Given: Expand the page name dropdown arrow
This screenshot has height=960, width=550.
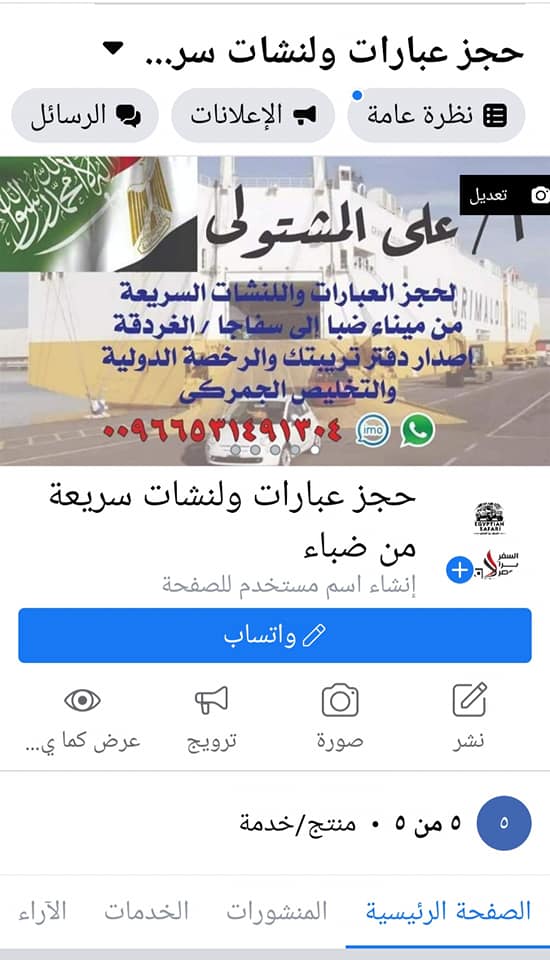Looking at the screenshot, I should (x=113, y=48).
